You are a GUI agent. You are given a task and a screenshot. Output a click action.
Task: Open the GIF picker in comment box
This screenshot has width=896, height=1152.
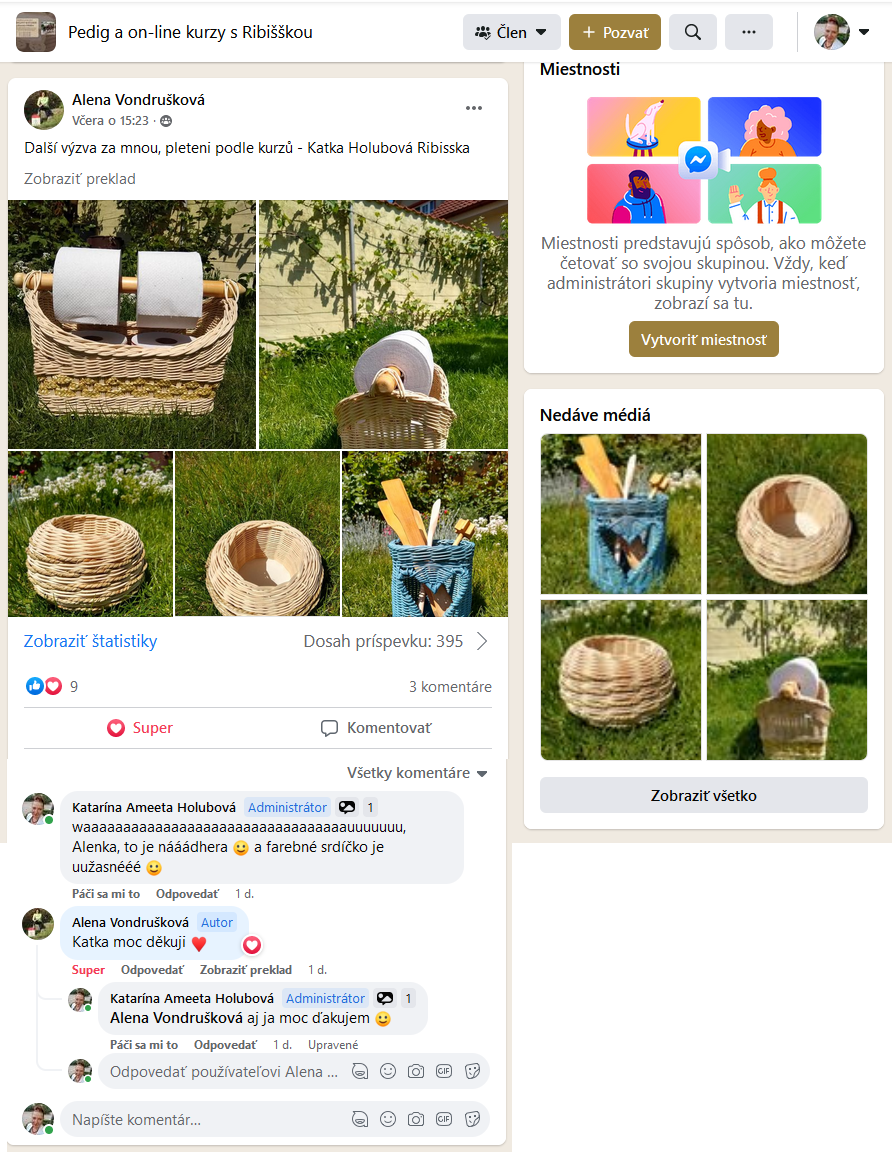tap(444, 1119)
